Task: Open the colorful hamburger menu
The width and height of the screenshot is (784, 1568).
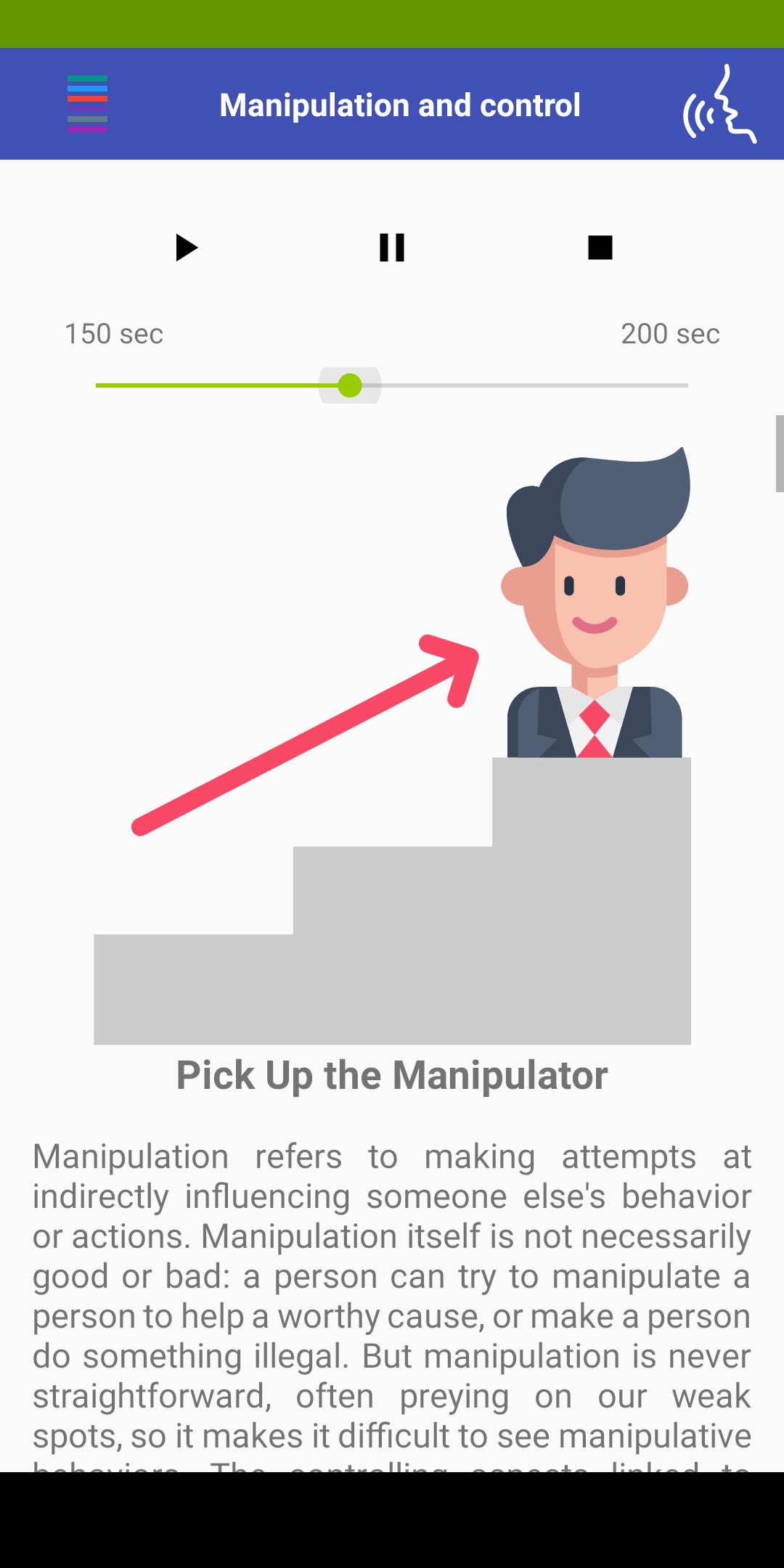Action: point(87,104)
